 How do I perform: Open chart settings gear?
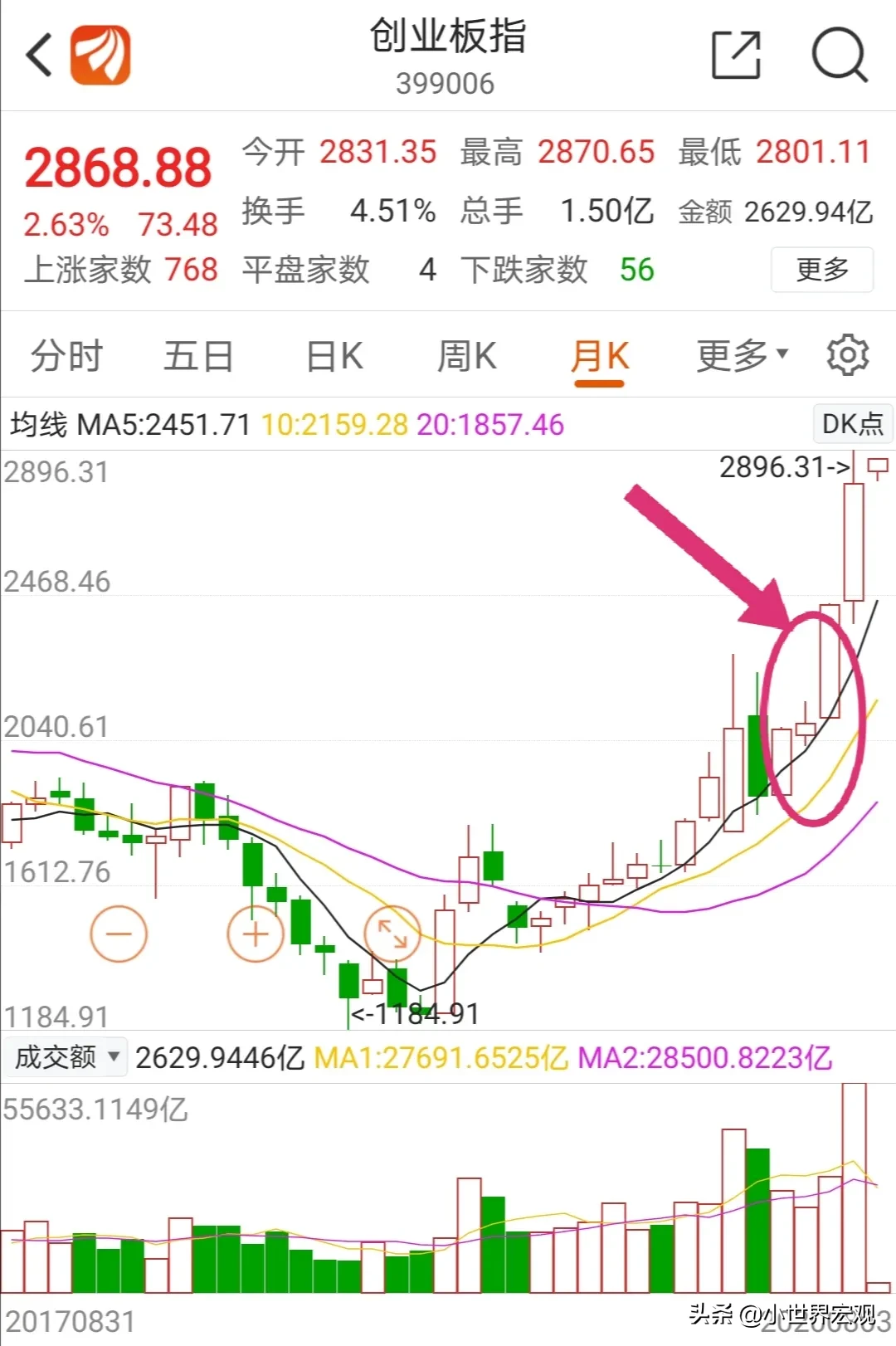pyautogui.click(x=847, y=356)
